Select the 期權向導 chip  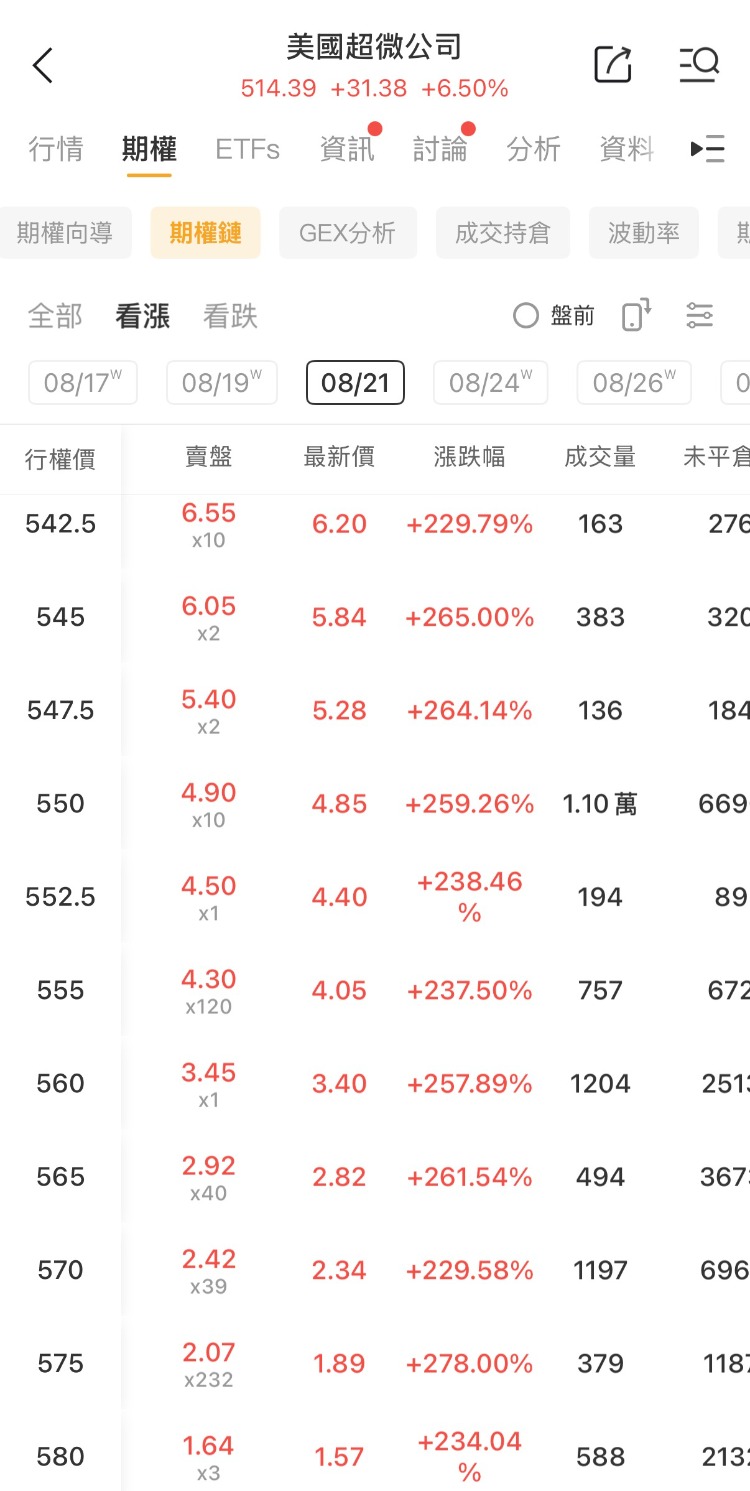pos(64,233)
